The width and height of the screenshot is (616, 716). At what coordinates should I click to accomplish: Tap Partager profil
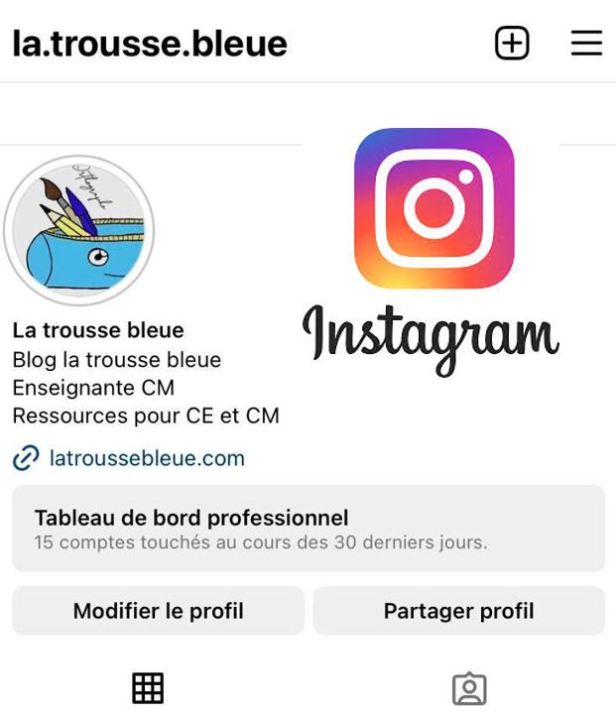pyautogui.click(x=459, y=611)
